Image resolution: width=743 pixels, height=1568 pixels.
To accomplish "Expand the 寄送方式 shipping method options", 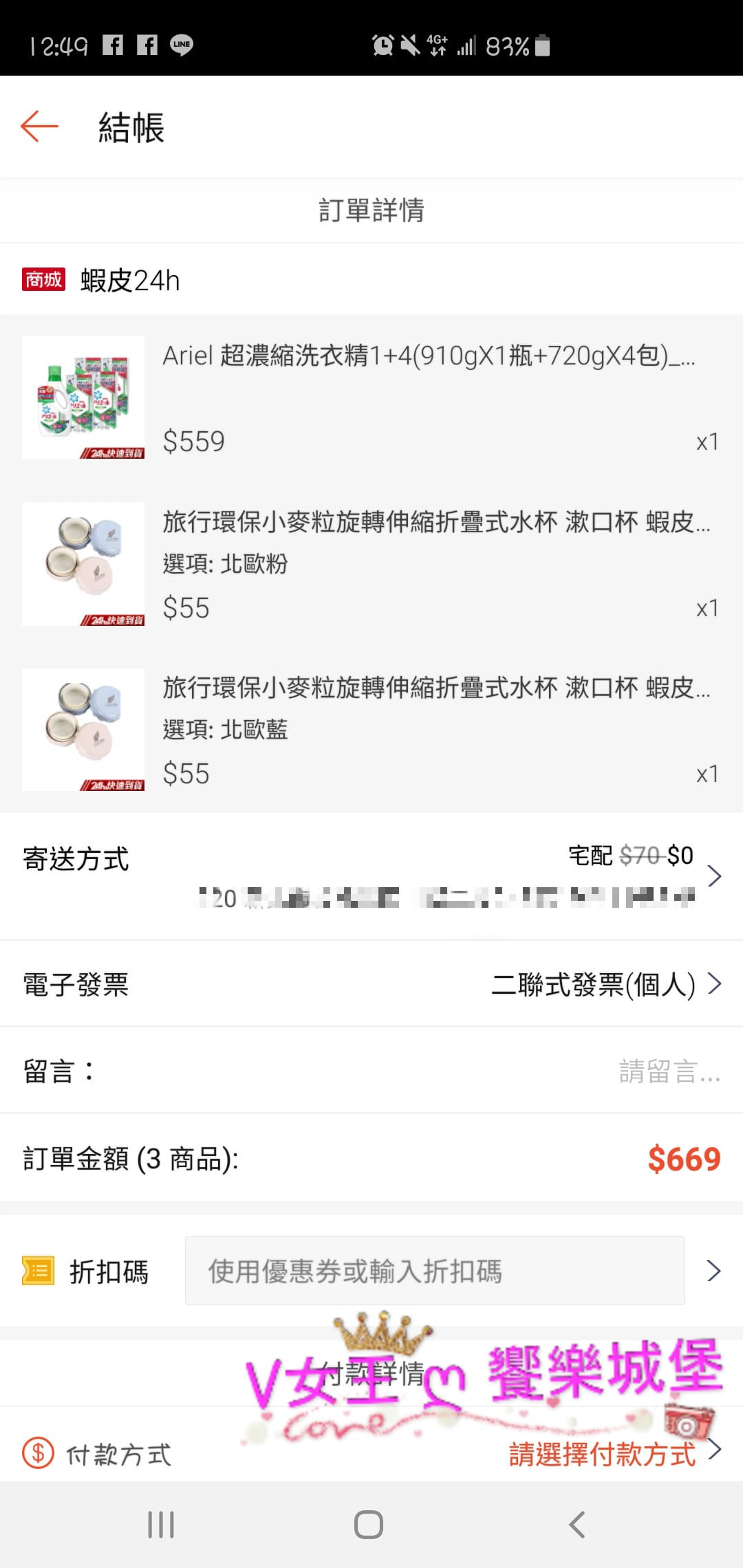I will click(714, 876).
